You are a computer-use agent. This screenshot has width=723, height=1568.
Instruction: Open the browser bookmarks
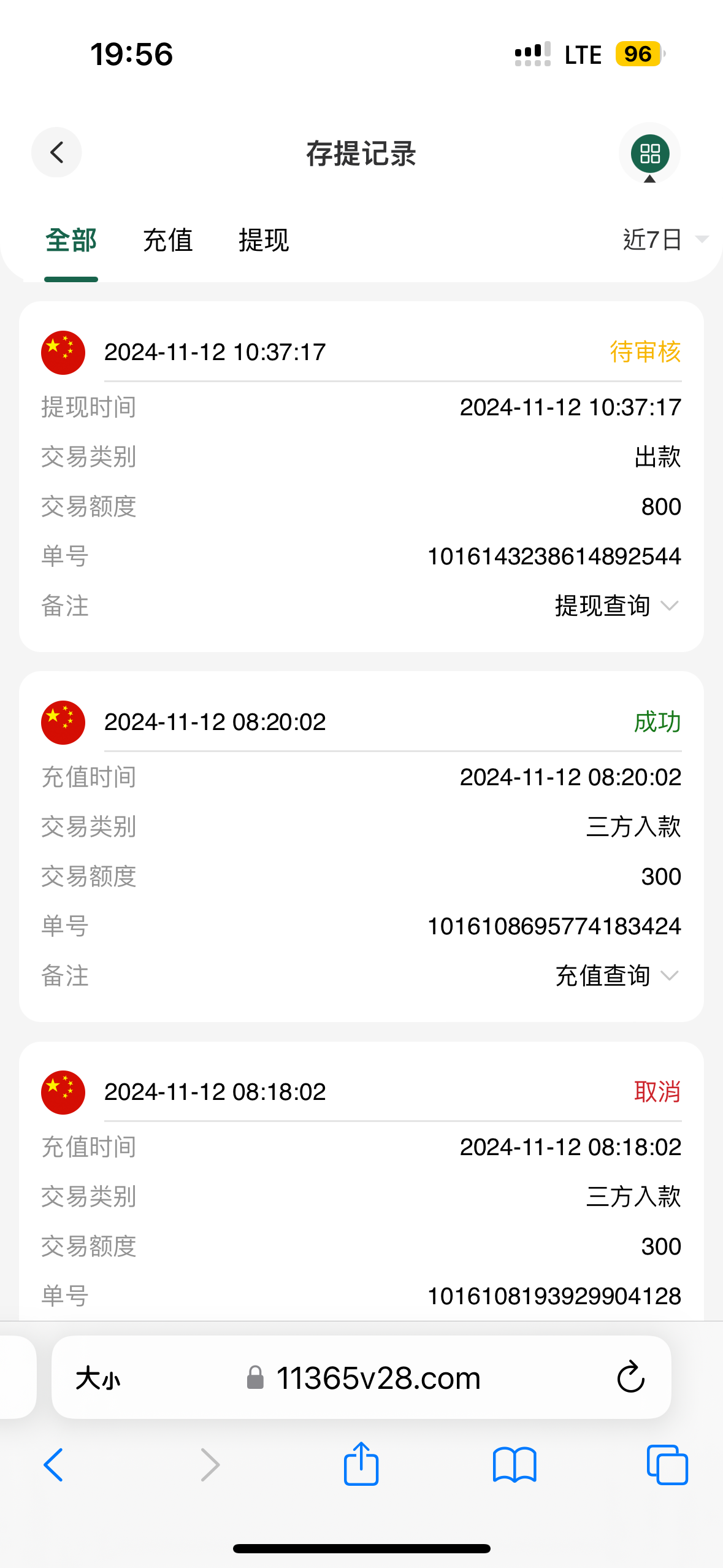(515, 1465)
